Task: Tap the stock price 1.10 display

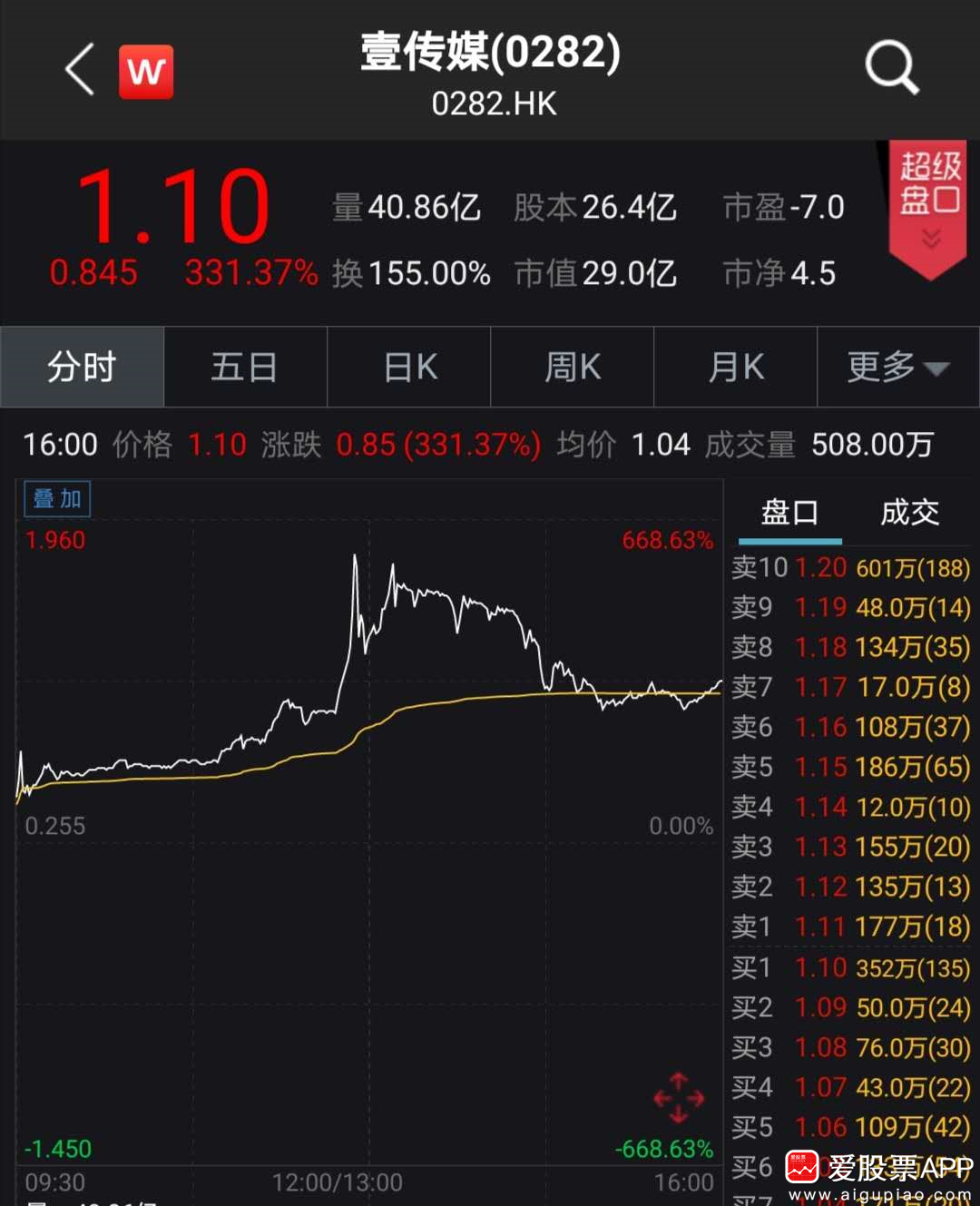Action: coord(172,206)
